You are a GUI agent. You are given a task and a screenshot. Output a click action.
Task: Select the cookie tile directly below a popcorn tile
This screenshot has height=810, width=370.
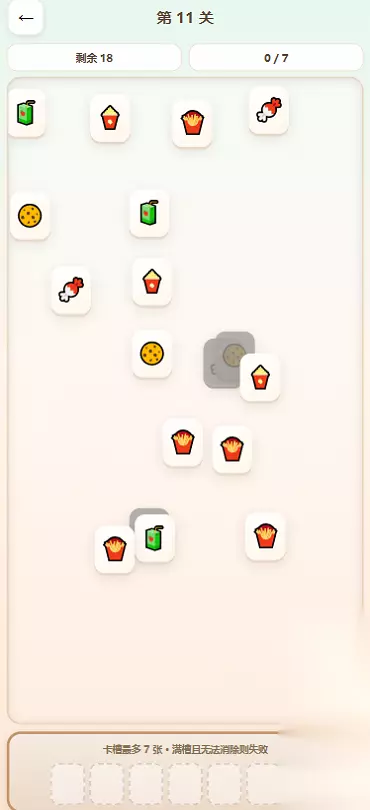(152, 354)
